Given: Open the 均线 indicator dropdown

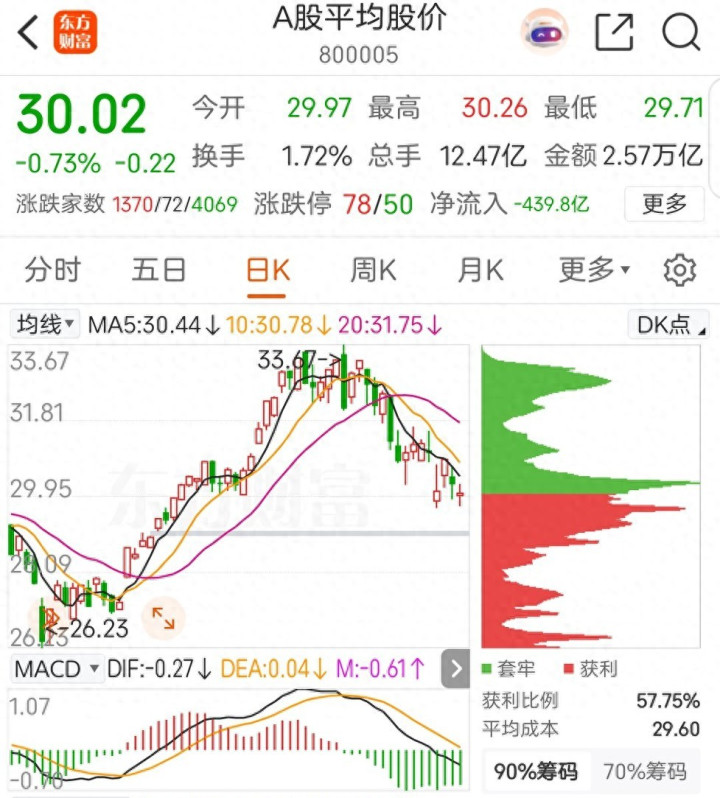Looking at the screenshot, I should tap(45, 324).
